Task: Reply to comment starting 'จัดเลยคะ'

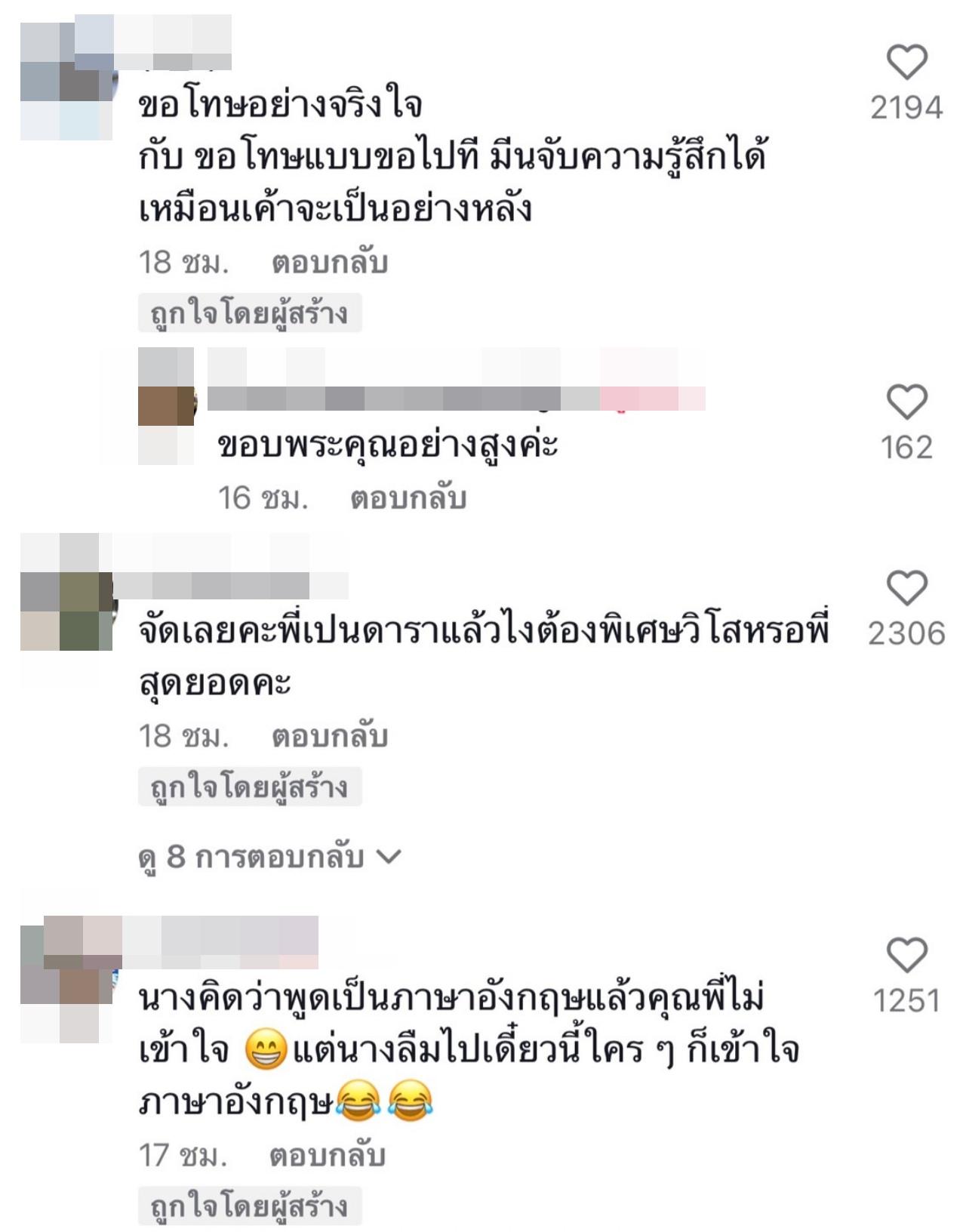Action: (x=329, y=736)
